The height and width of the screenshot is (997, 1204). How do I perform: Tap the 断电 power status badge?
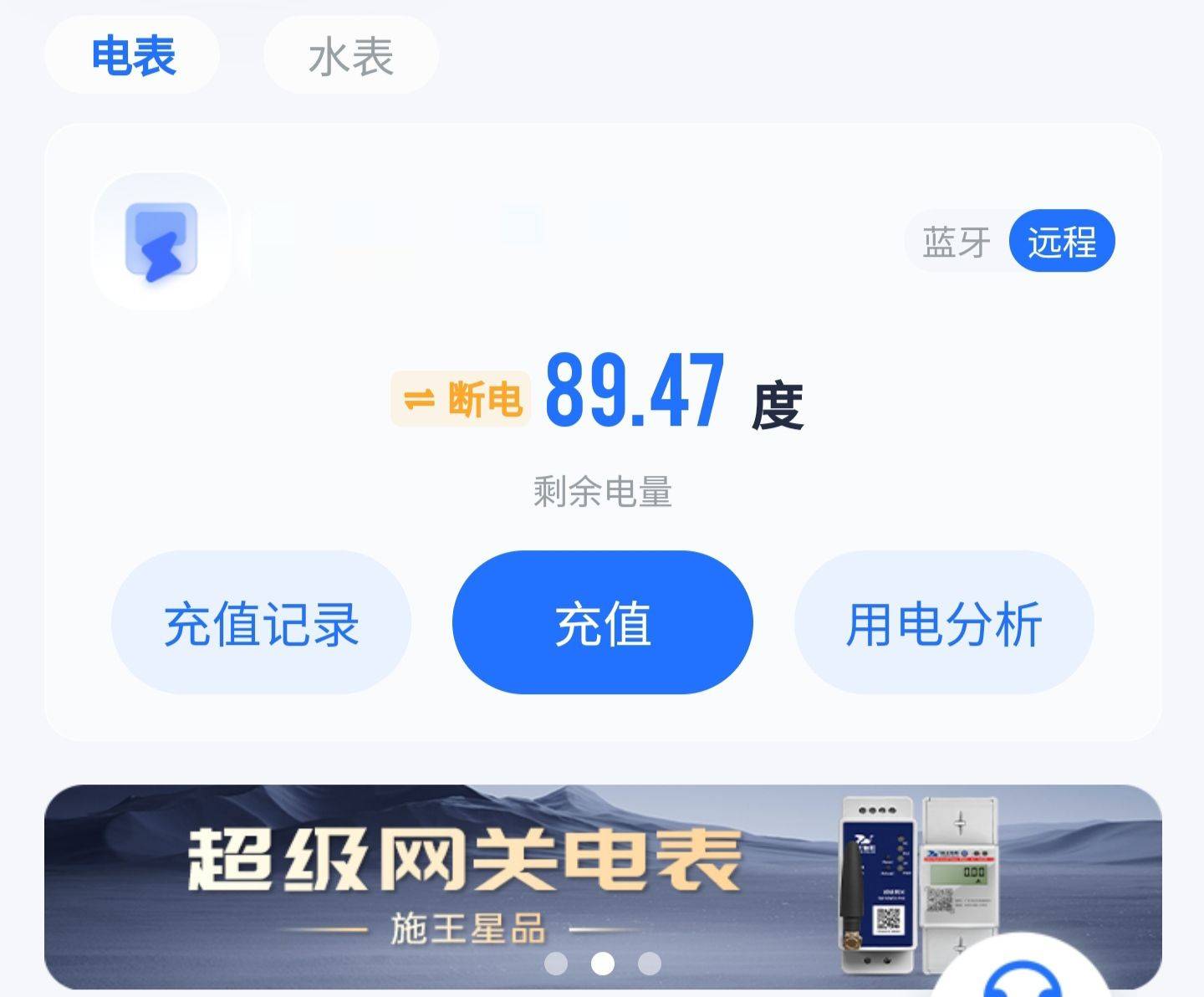(x=461, y=399)
